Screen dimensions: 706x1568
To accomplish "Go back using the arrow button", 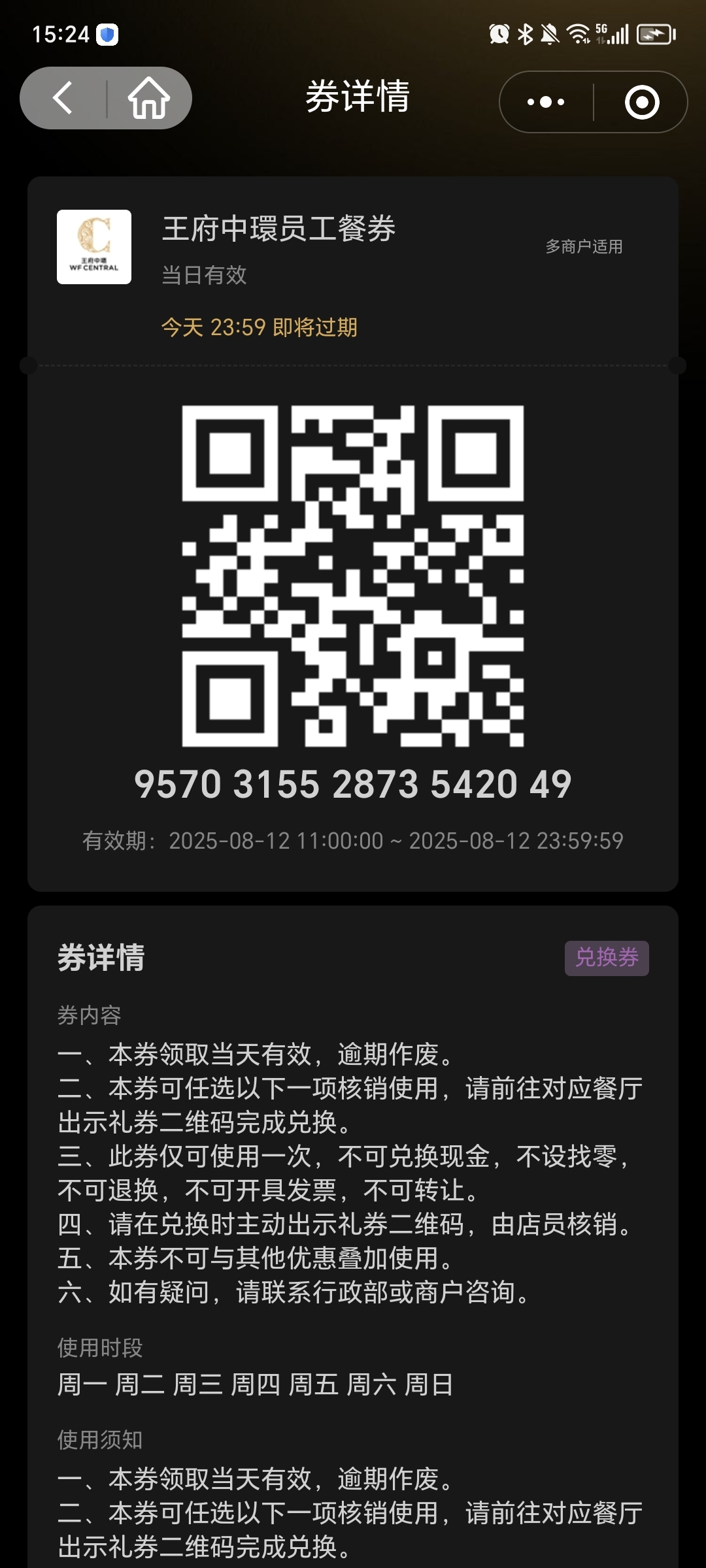I will [x=63, y=98].
